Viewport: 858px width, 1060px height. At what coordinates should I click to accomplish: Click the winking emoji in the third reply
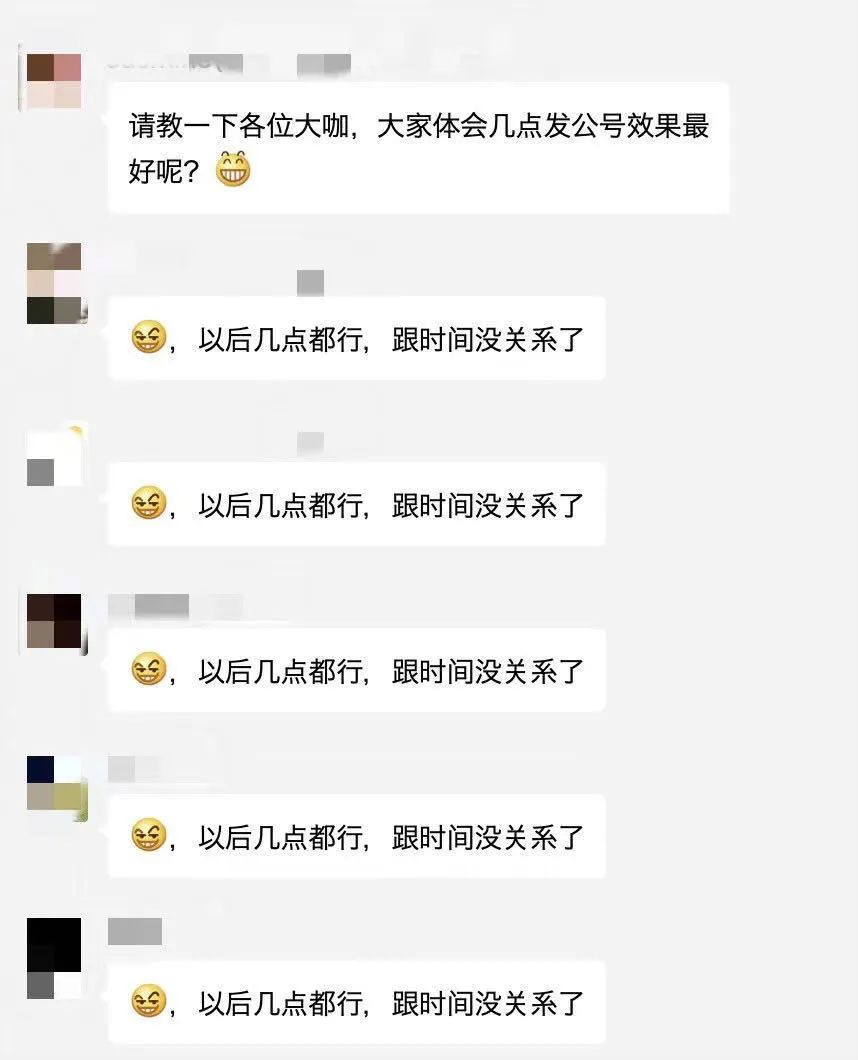pyautogui.click(x=147, y=671)
